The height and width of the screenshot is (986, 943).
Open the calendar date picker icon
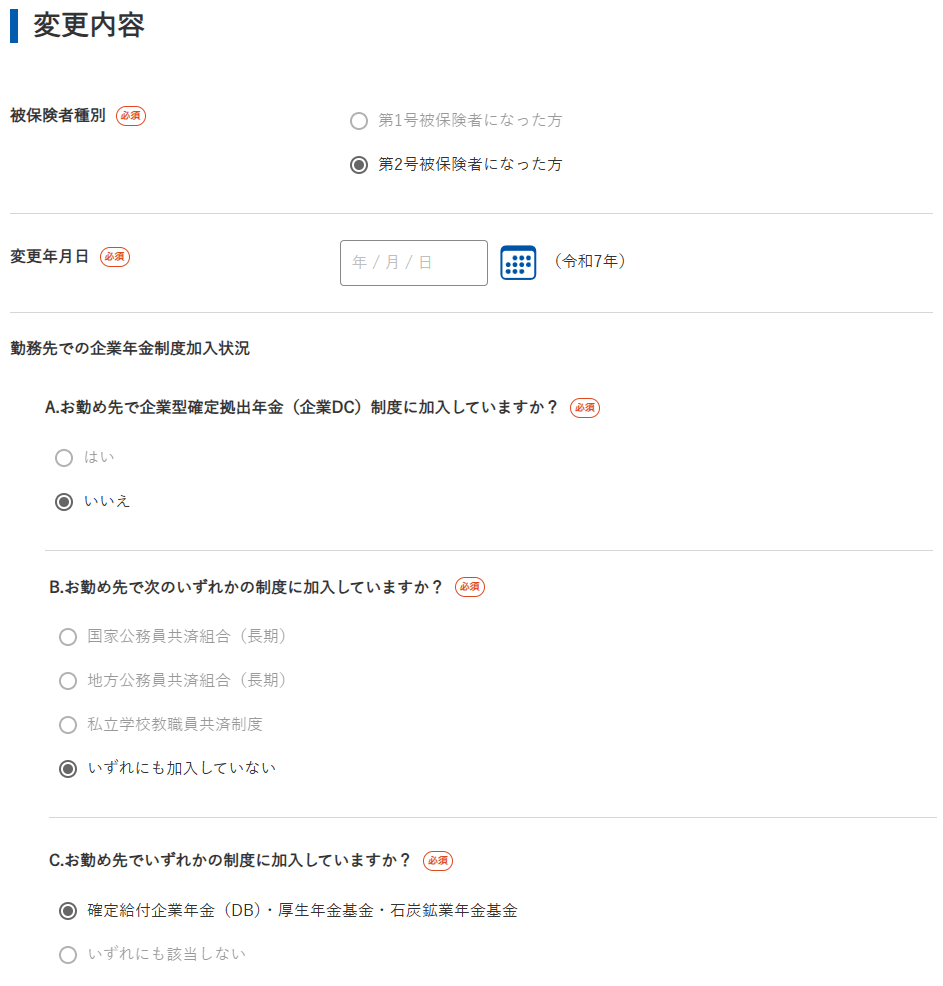[518, 263]
